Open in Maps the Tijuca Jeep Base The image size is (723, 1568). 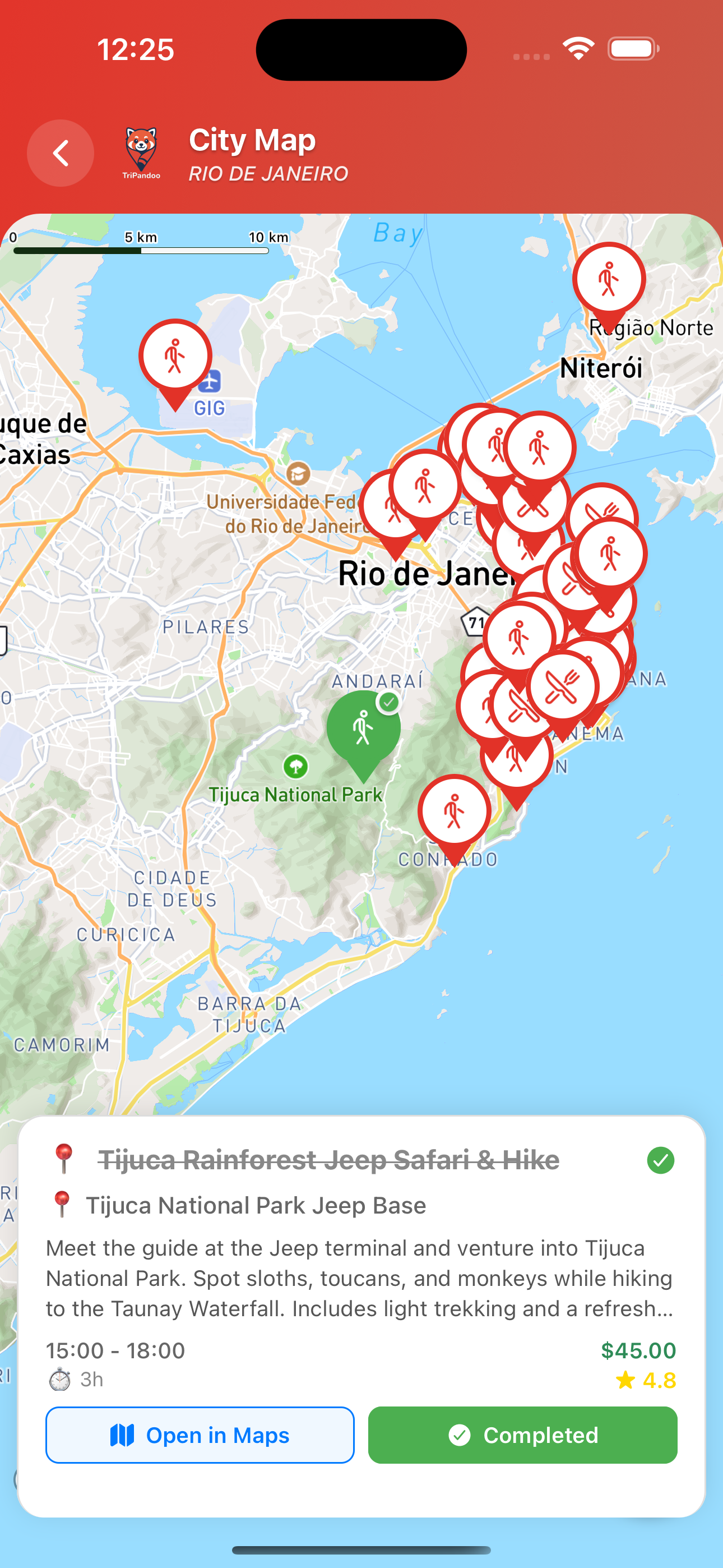tap(200, 1435)
